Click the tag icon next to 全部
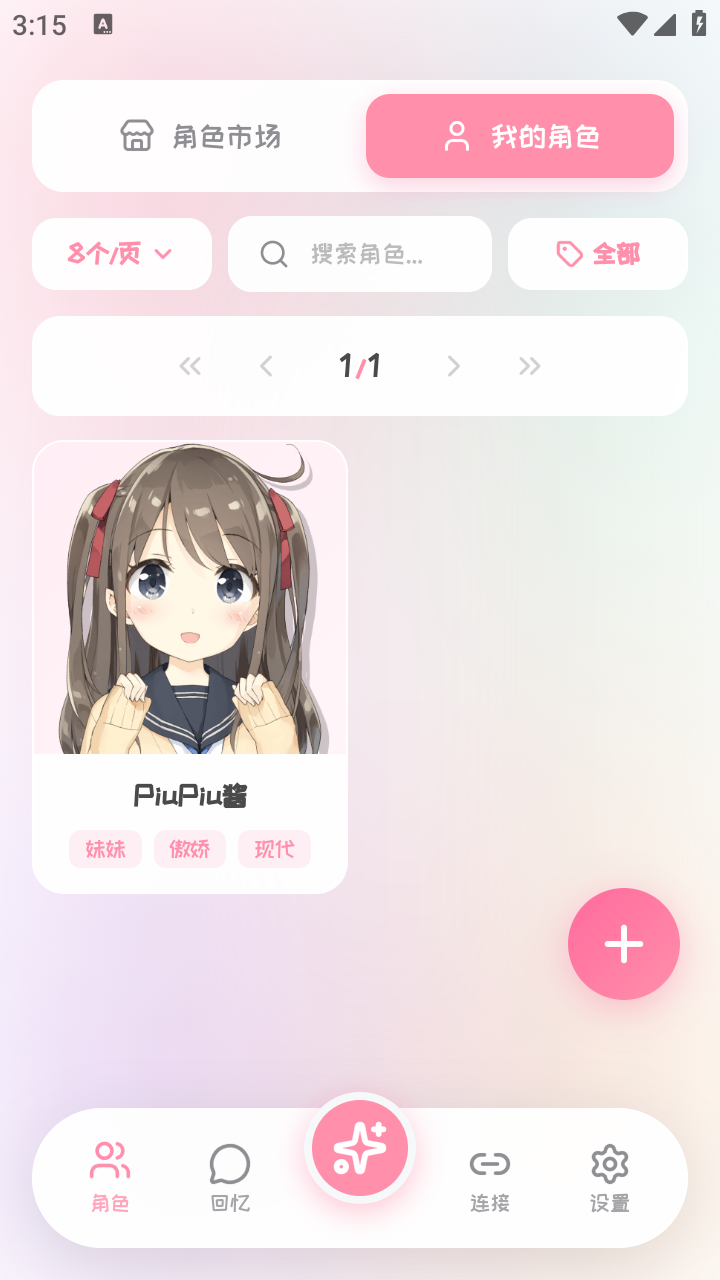Viewport: 720px width, 1280px height. 570,253
